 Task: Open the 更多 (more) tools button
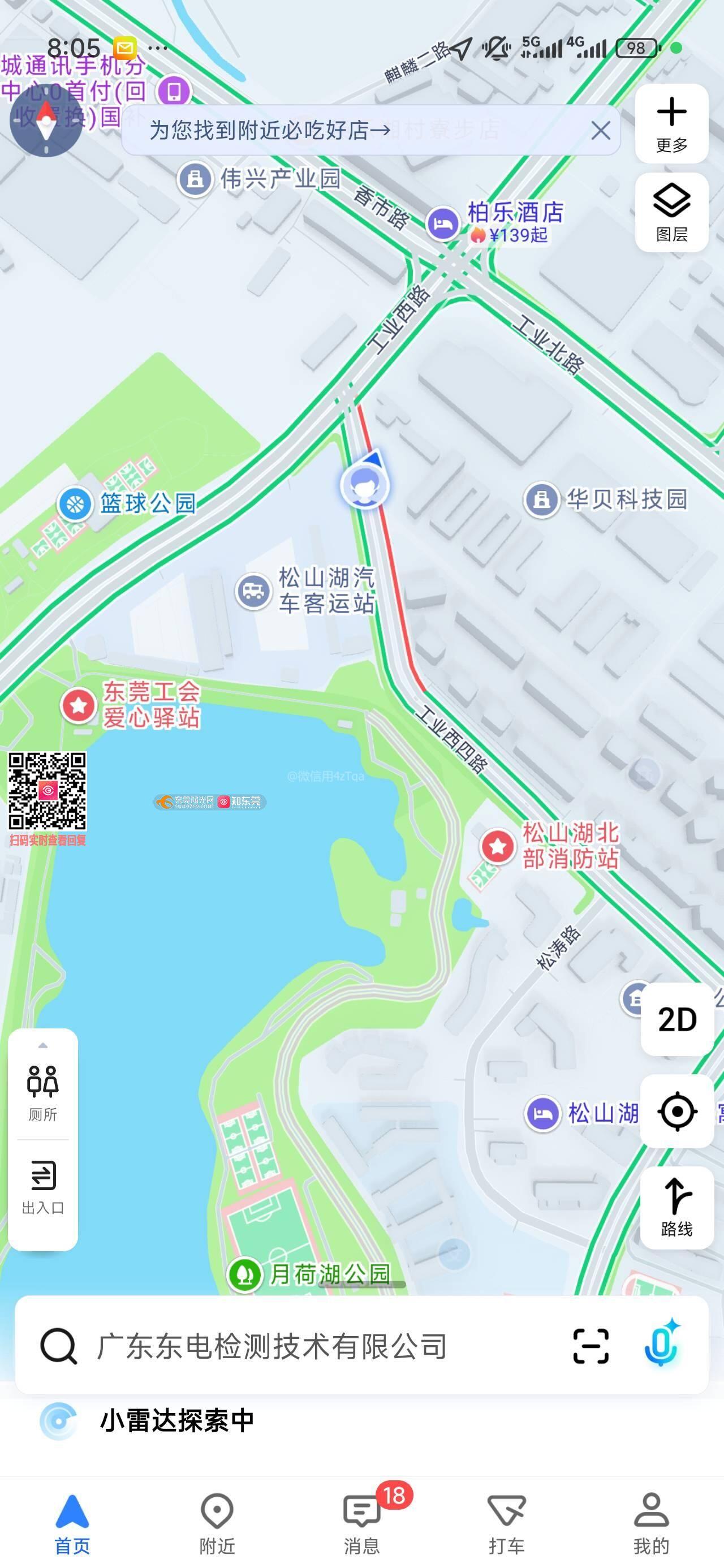coord(671,123)
